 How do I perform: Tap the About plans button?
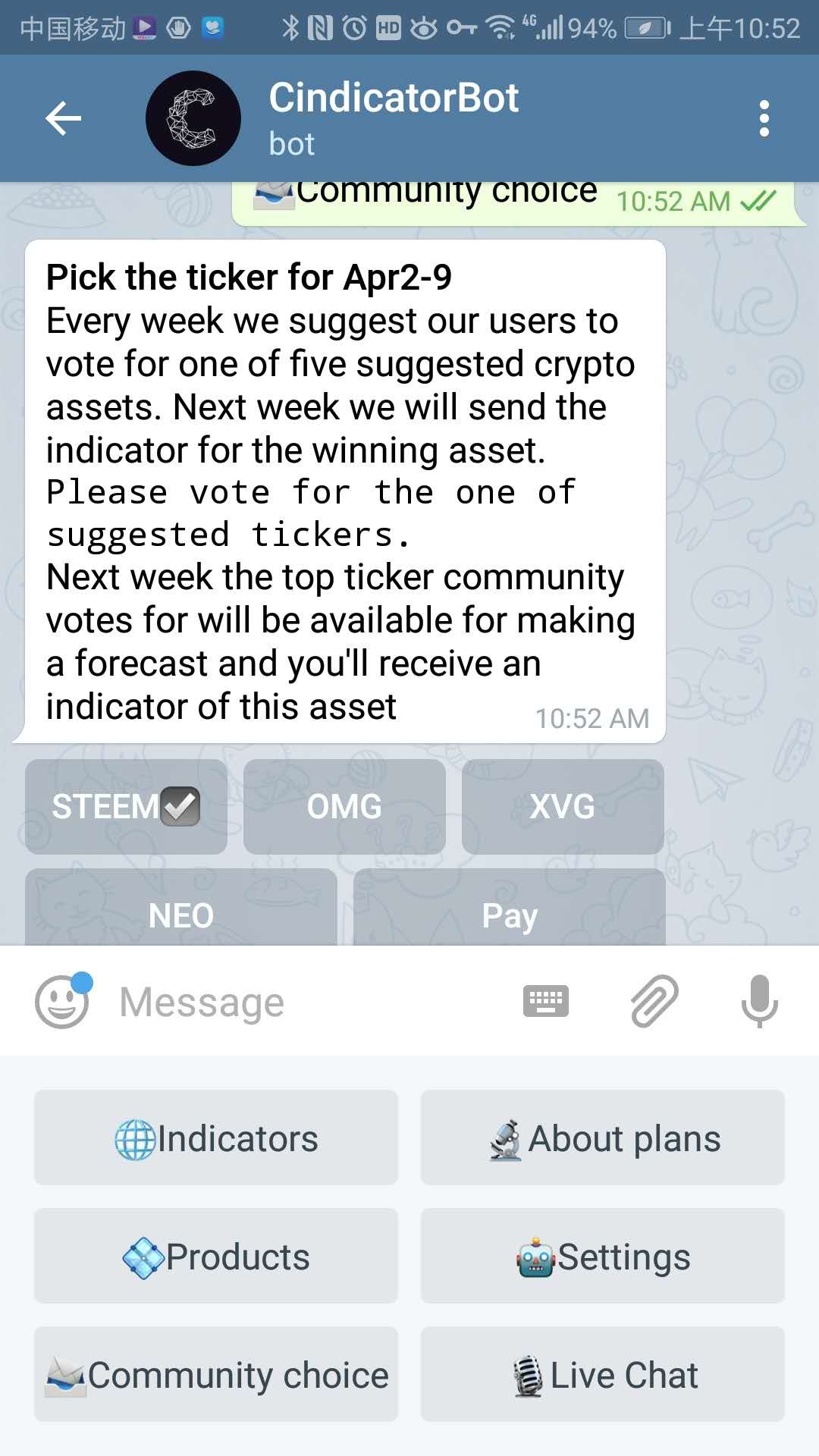click(x=603, y=1137)
